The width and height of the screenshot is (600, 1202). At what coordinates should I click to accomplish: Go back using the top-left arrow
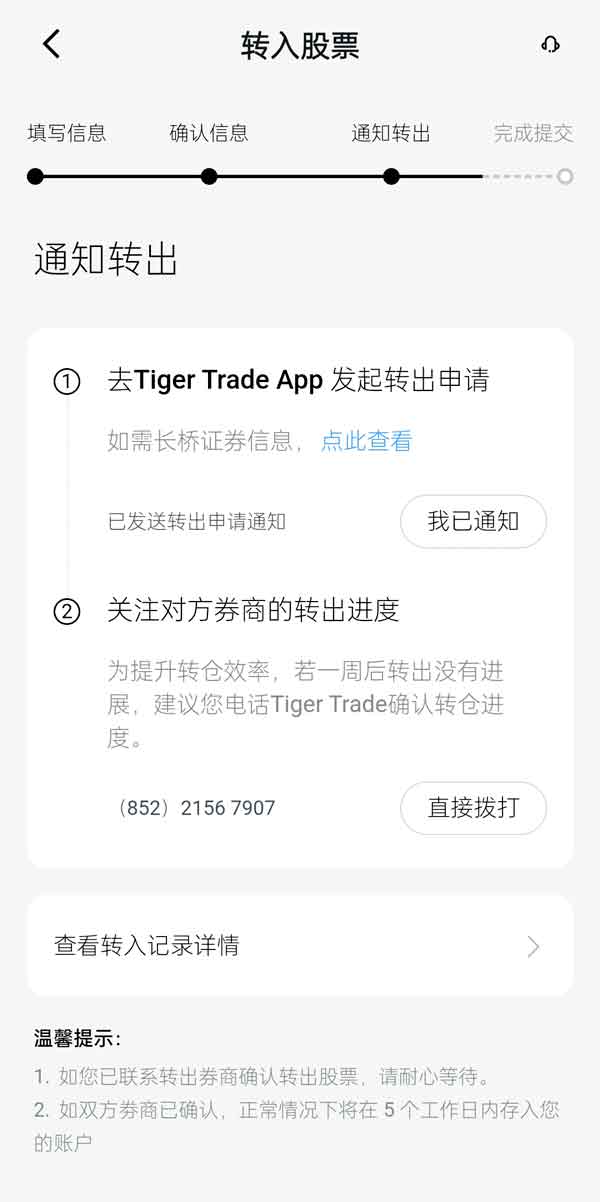pos(52,44)
